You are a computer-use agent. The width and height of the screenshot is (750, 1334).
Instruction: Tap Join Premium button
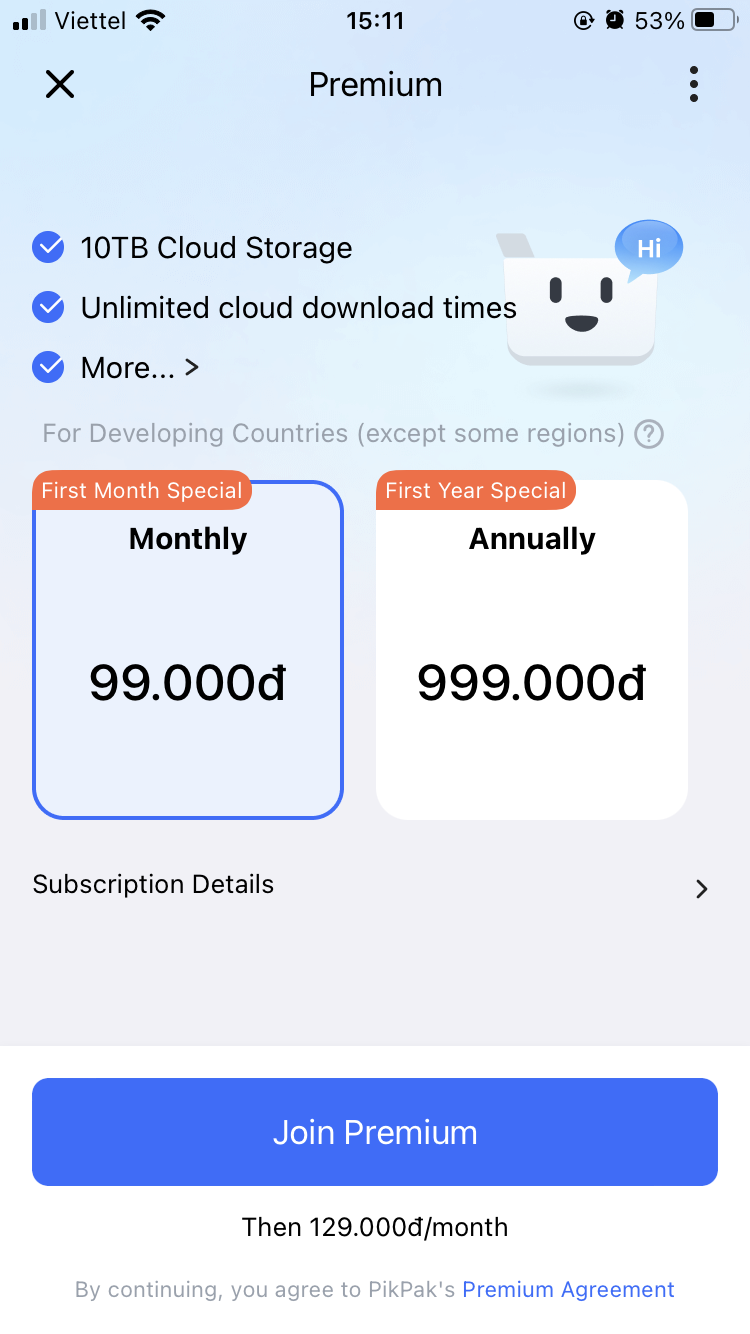375,1132
